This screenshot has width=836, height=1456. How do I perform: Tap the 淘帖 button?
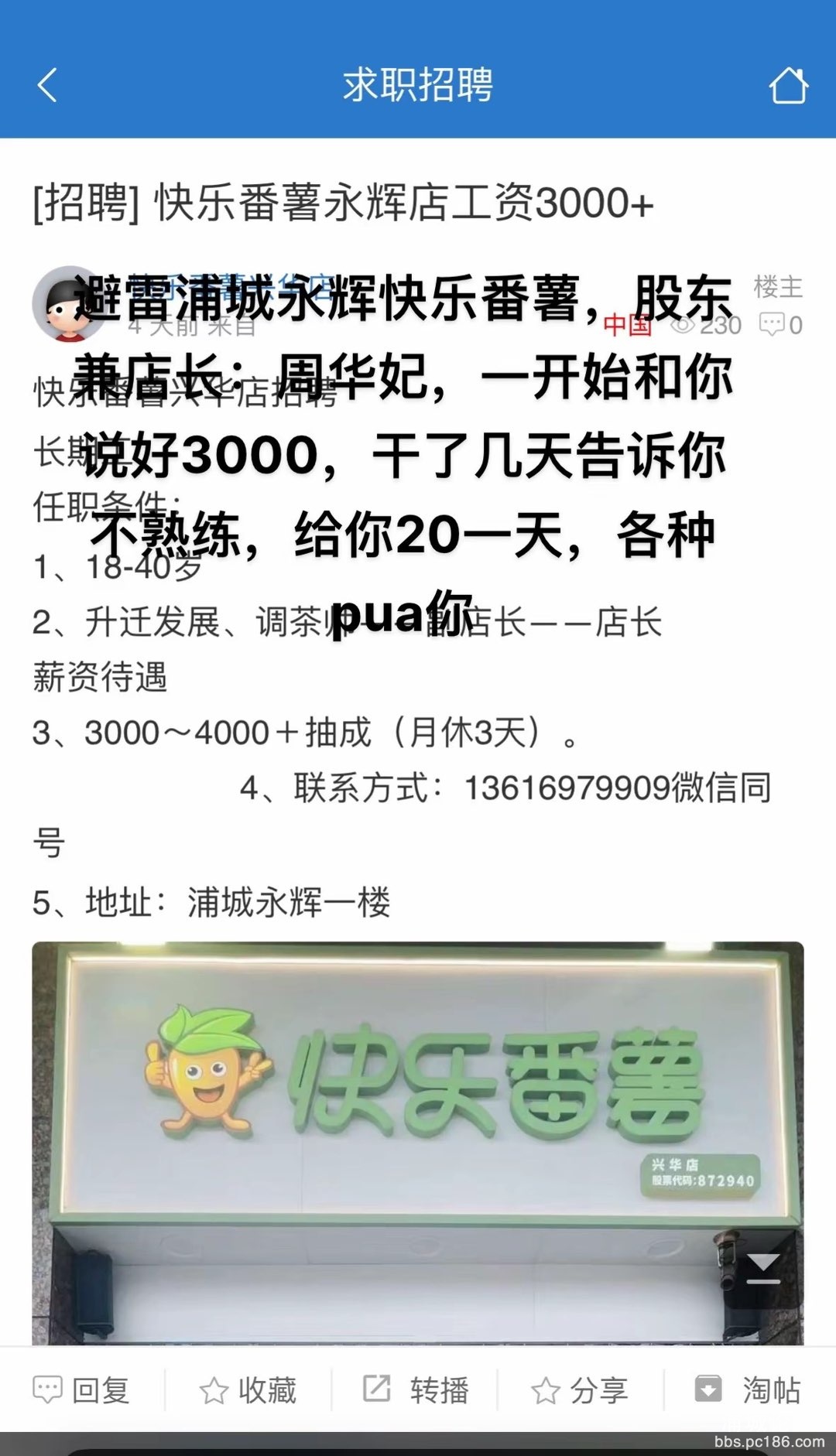pyautogui.click(x=748, y=1390)
